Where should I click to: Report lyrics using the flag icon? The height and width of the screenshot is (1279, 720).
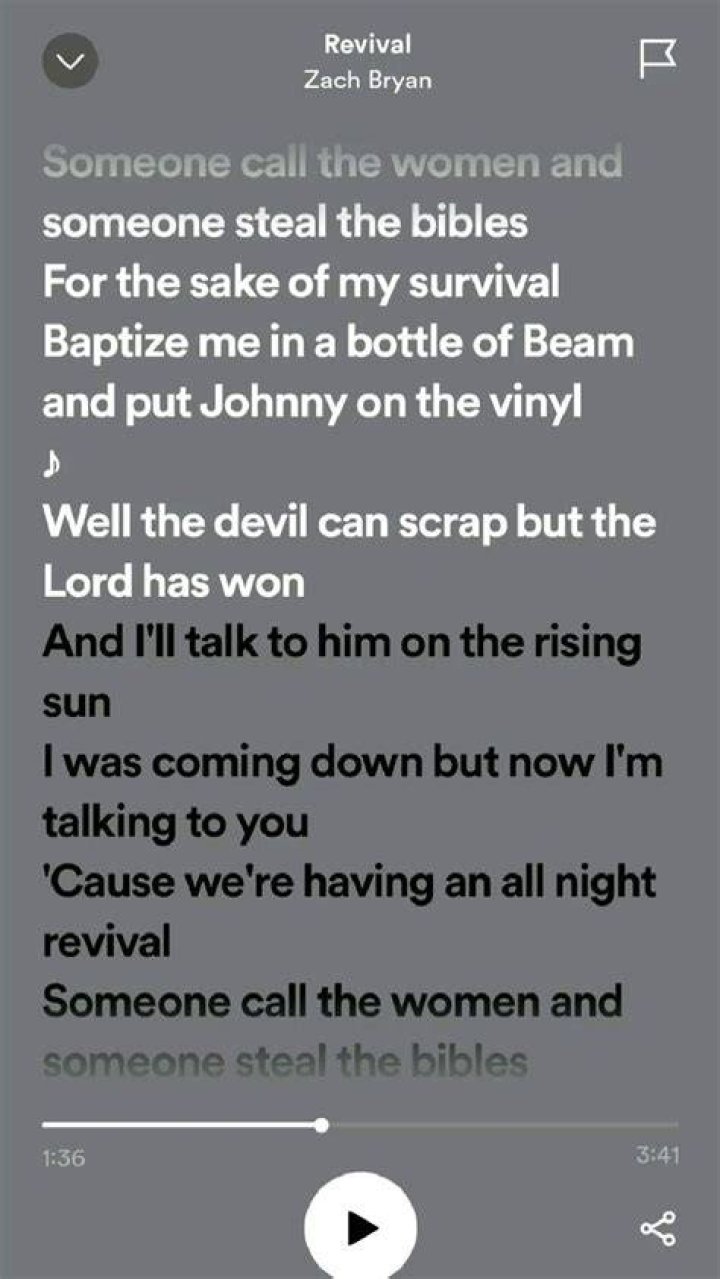click(657, 60)
